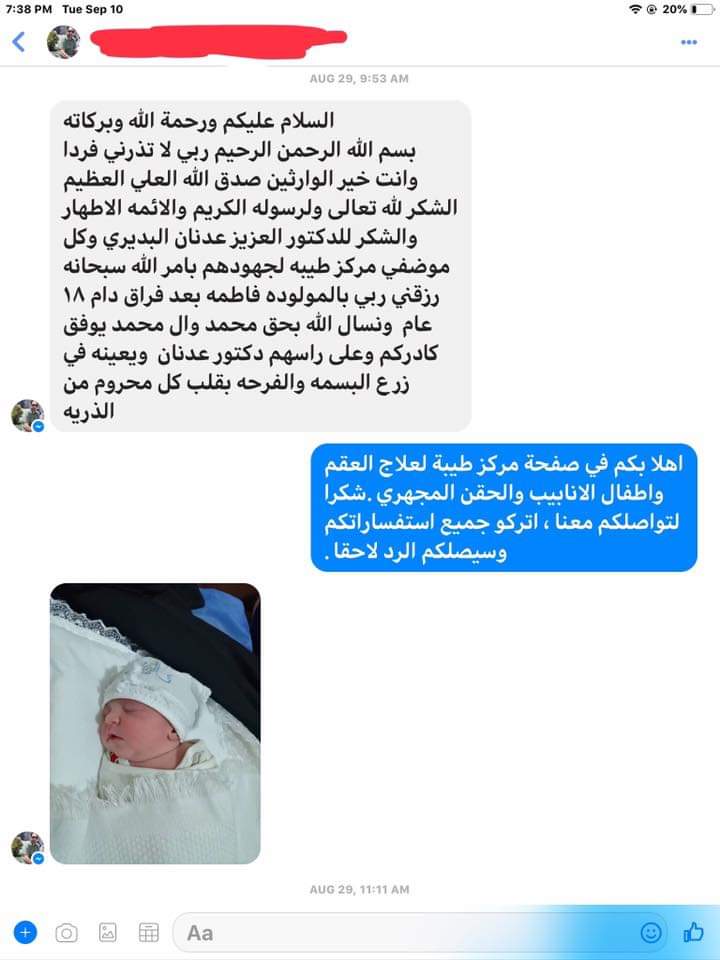Tap the Aa message input field
This screenshot has height=960, width=720.
point(400,932)
